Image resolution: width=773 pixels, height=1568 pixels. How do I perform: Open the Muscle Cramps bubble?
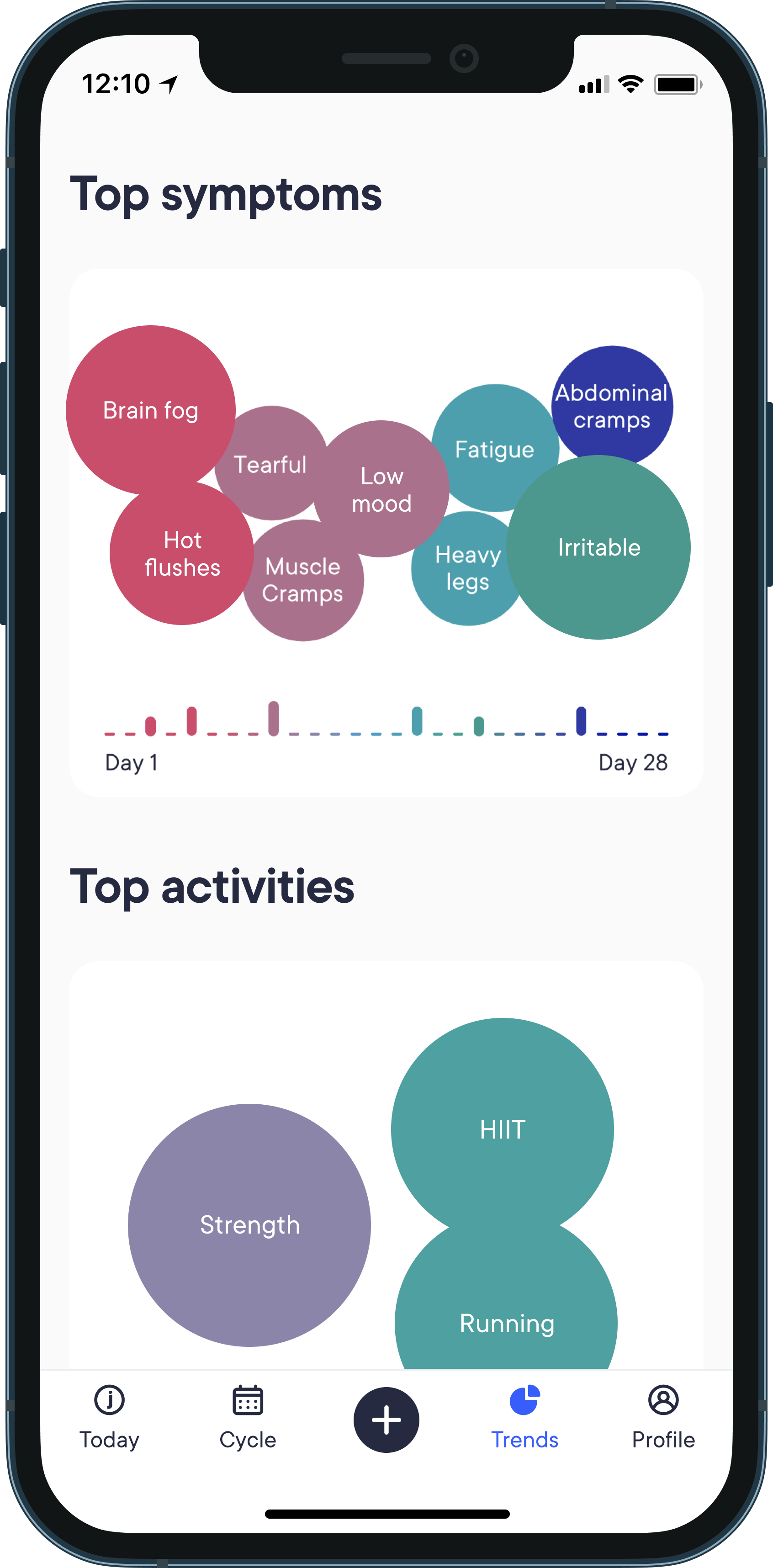pos(302,580)
